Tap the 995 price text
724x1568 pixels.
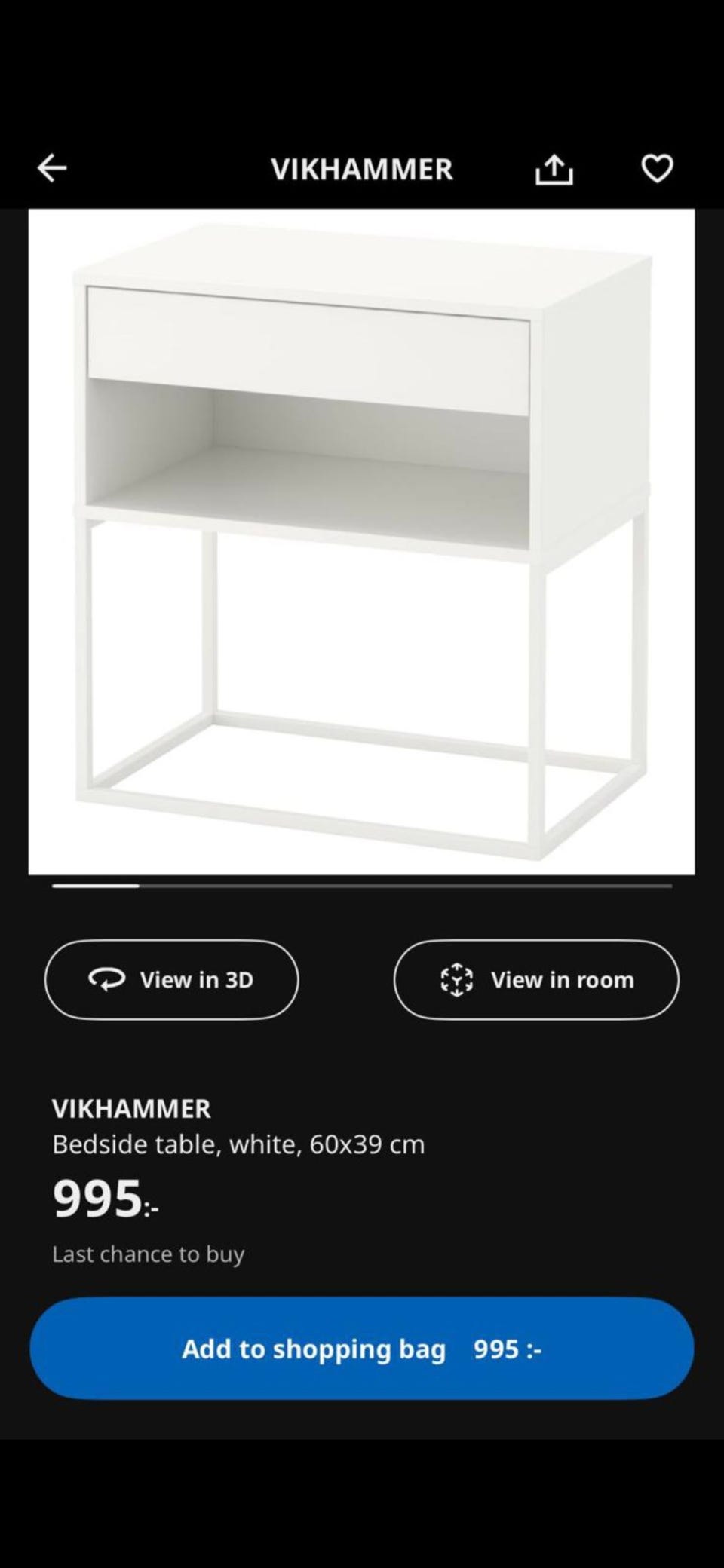coord(94,1196)
